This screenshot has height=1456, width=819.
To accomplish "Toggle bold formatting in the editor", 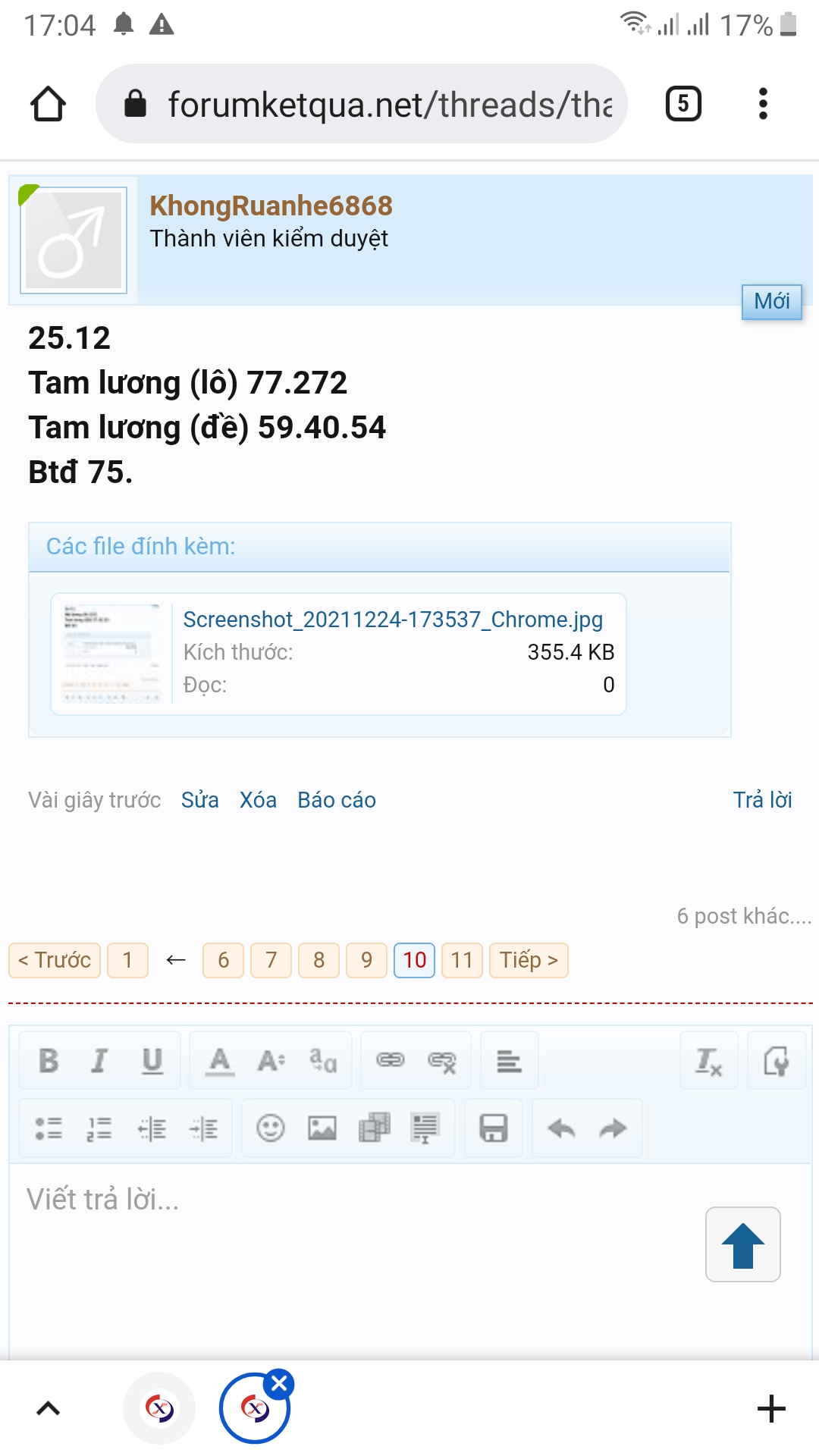I will click(x=49, y=1060).
